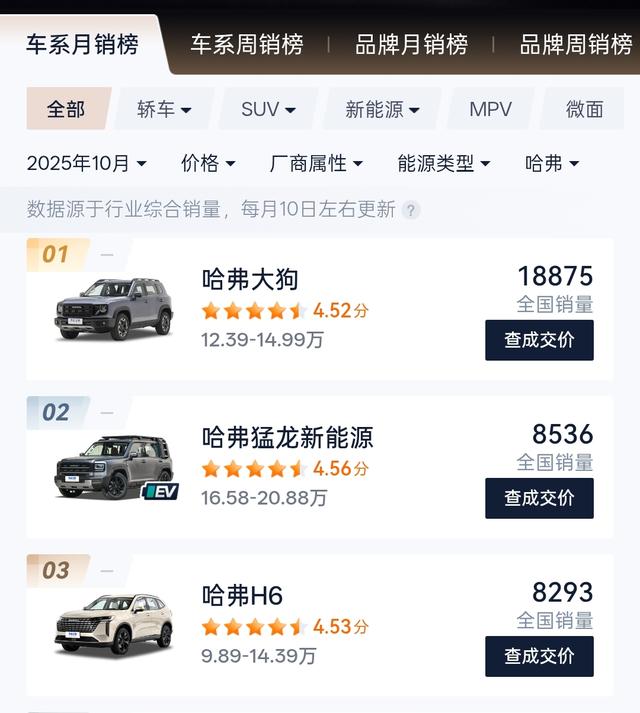
Task: Tap 查成交价 for 哈弗大狗
Action: tap(539, 340)
